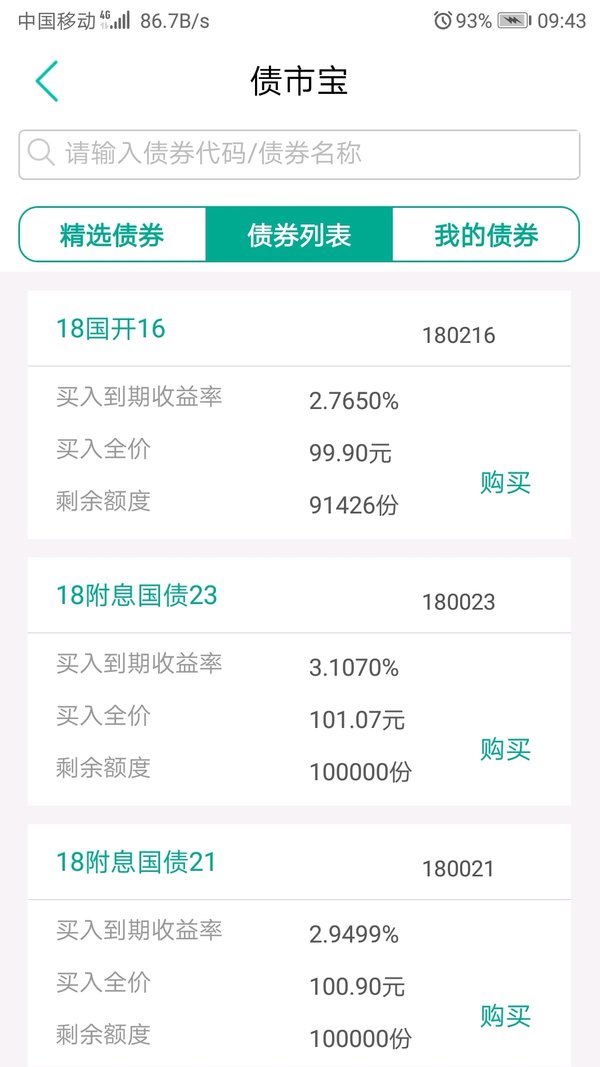Screen dimensions: 600x1067
Task: Buy the 18附息国债23 bond
Action: (505, 749)
